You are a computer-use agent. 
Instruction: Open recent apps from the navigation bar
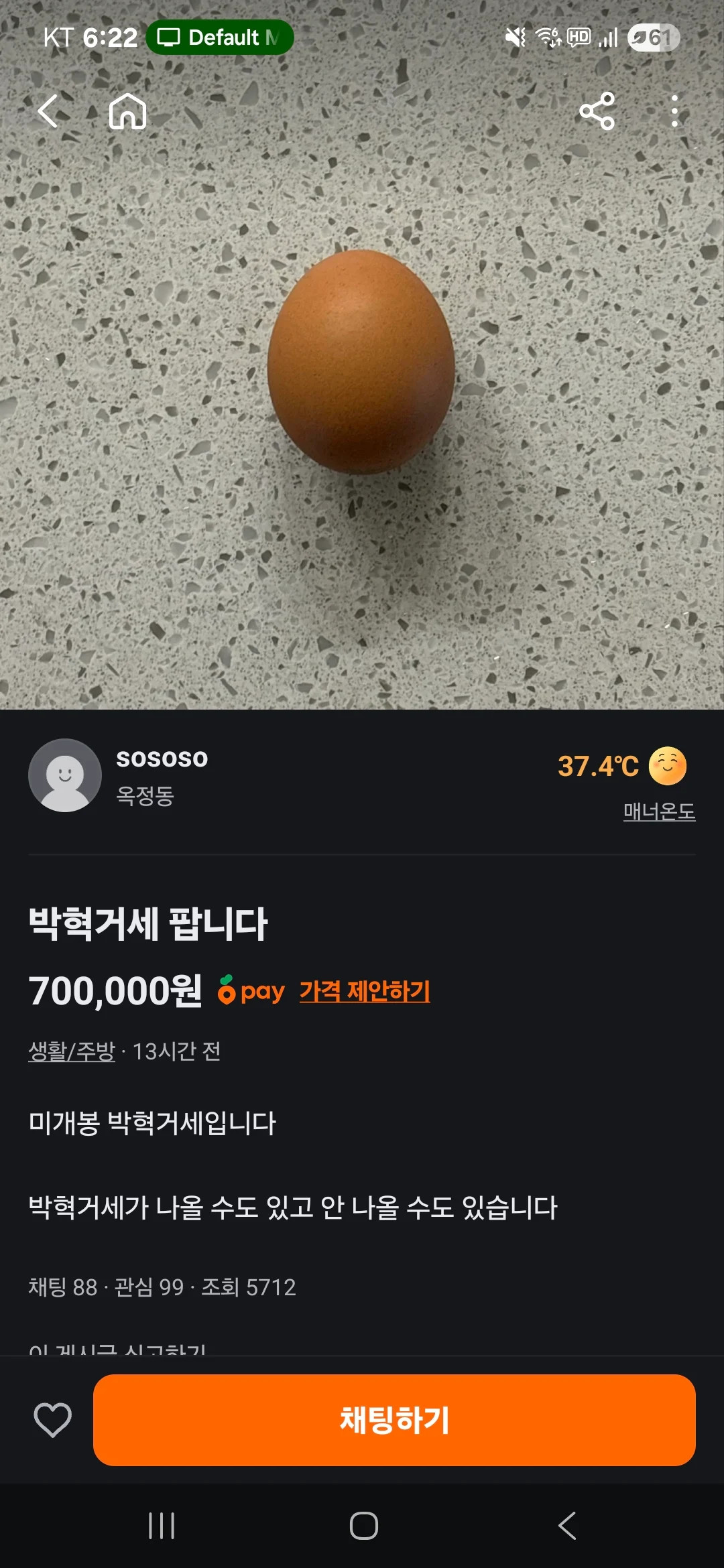coord(162,1526)
